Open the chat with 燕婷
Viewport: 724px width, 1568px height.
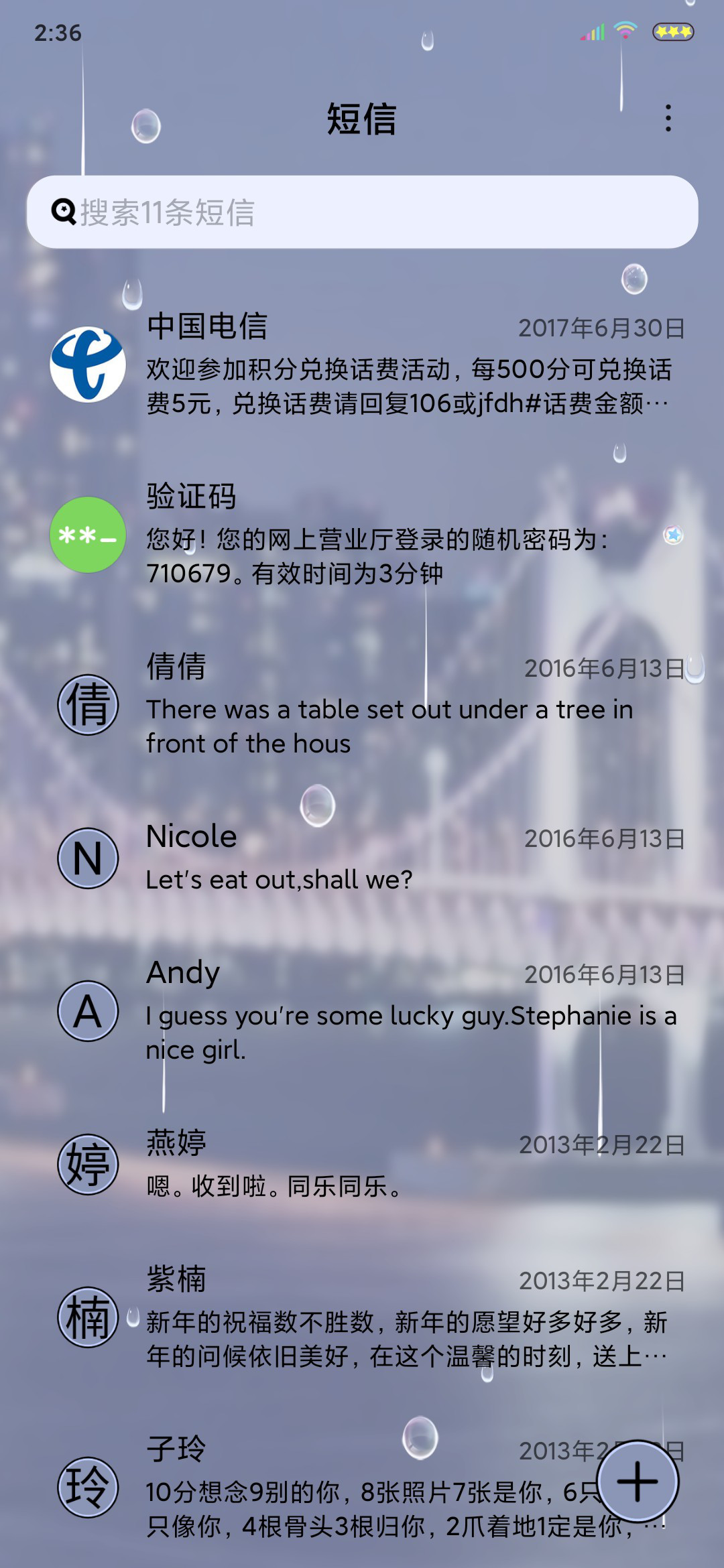click(362, 1164)
